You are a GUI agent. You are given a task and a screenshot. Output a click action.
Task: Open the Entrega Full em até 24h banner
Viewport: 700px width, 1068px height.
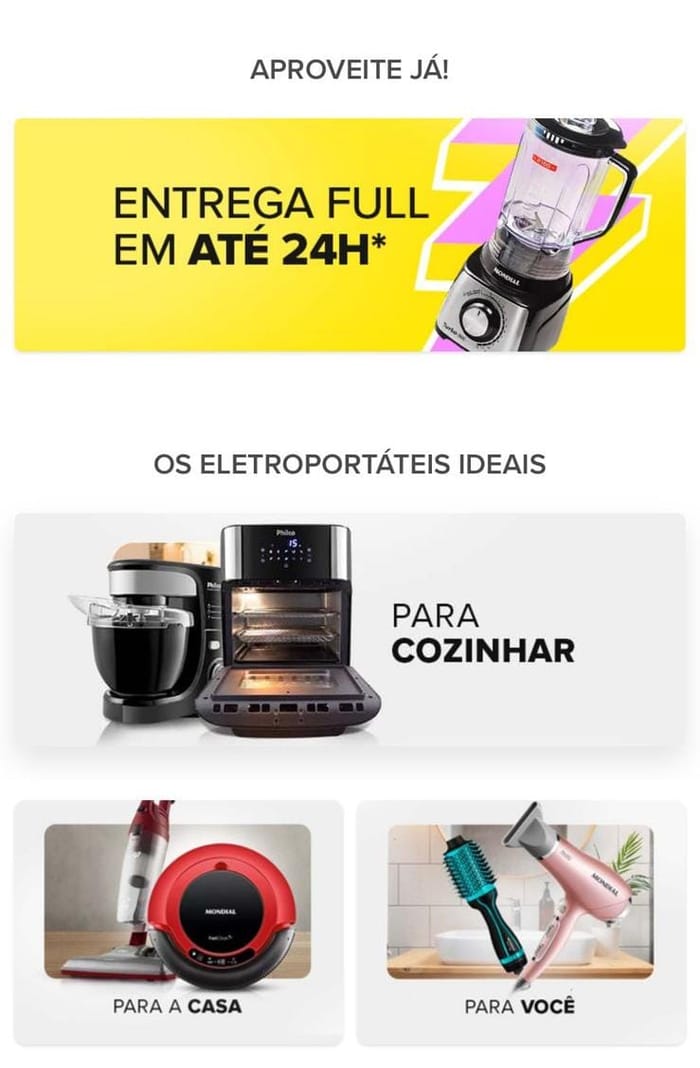coord(349,235)
